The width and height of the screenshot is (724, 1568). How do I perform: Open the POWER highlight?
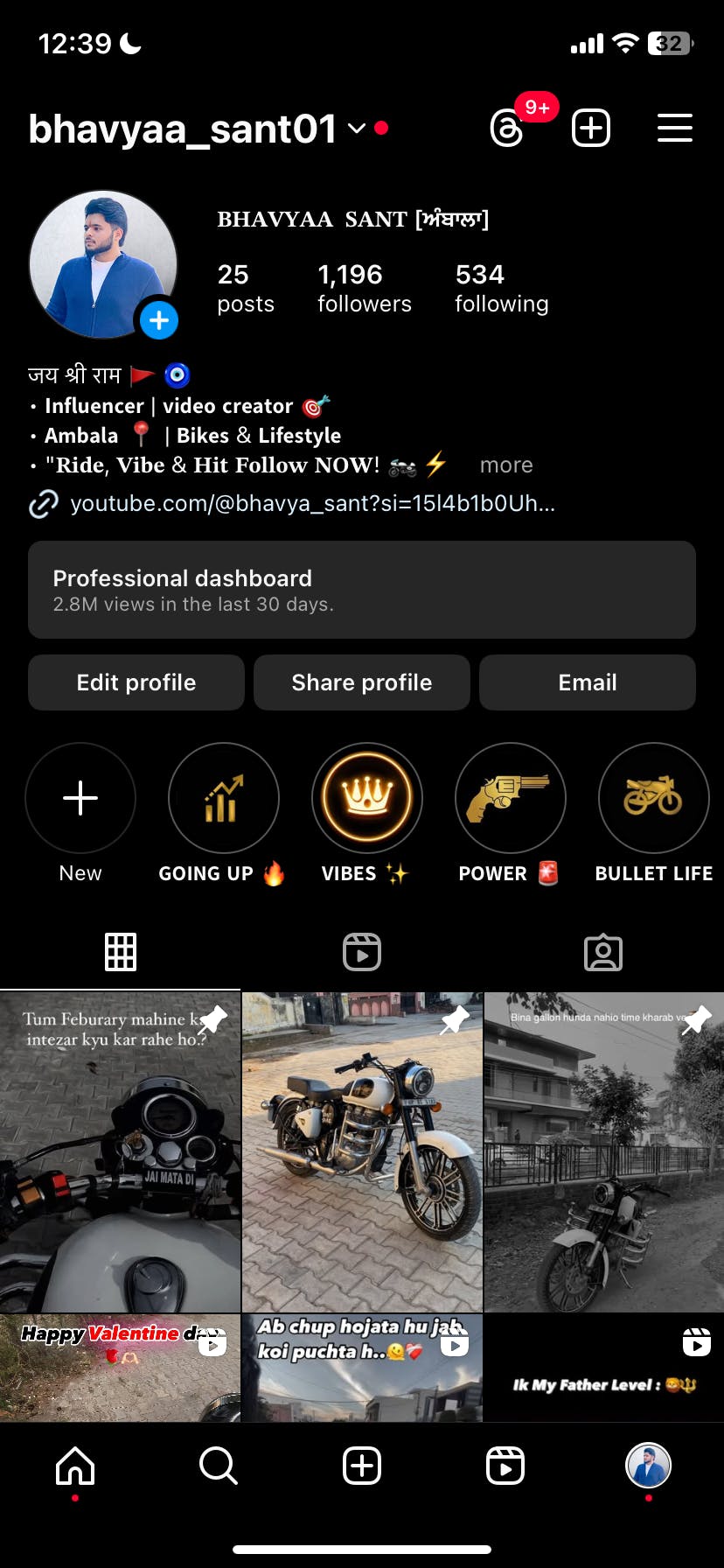pos(511,798)
